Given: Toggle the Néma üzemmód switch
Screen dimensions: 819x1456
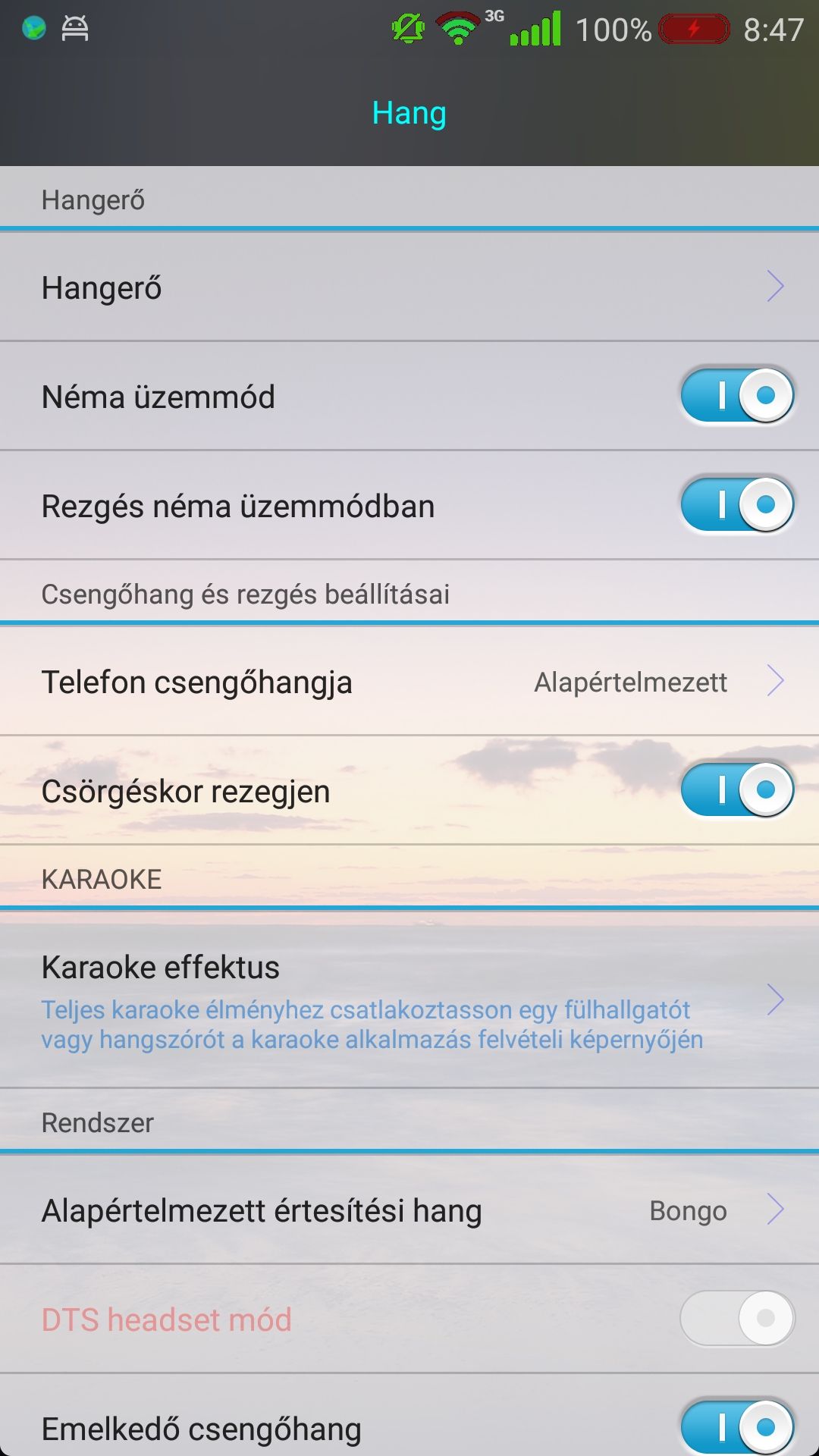Looking at the screenshot, I should [737, 395].
